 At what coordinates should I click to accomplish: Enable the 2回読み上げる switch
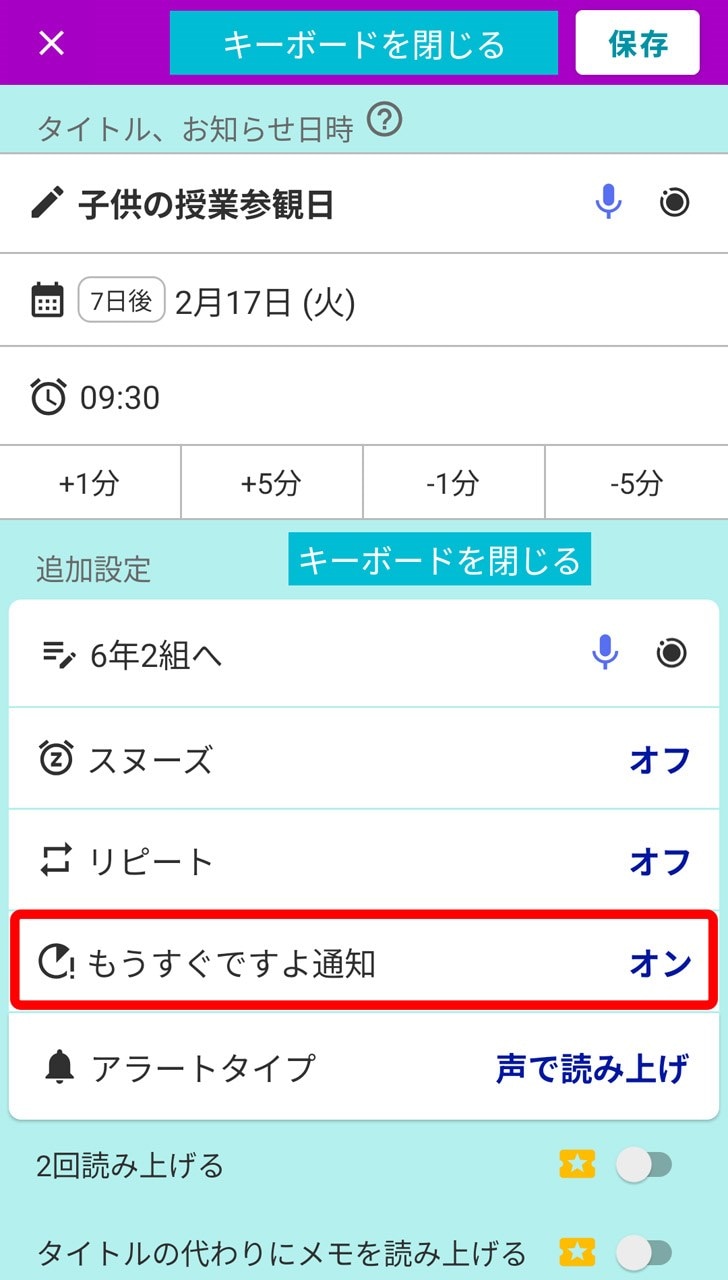pyautogui.click(x=643, y=1165)
